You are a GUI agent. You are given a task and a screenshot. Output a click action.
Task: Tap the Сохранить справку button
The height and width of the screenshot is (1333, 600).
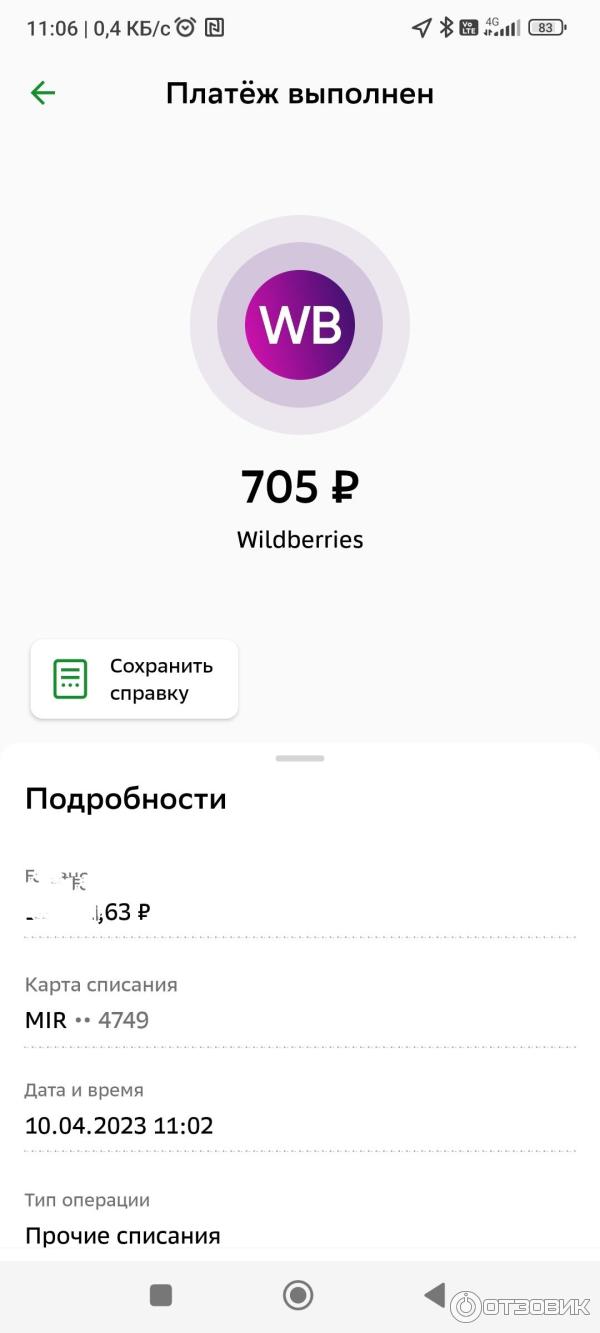tap(134, 679)
